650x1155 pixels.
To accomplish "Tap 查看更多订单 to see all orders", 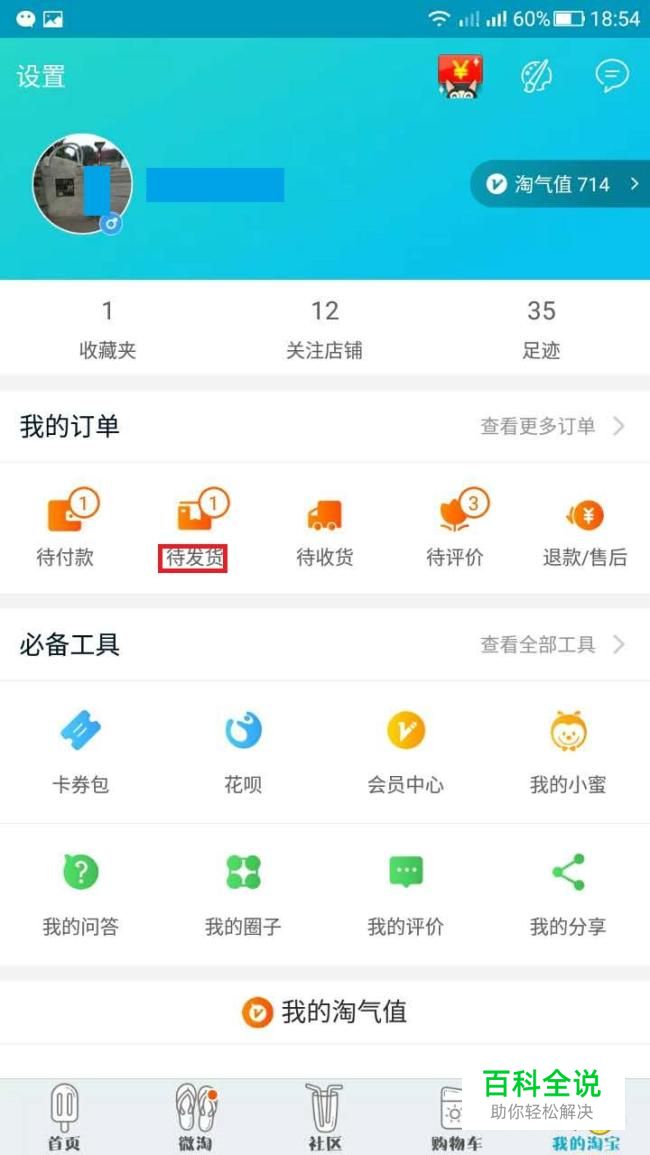I will (x=553, y=426).
